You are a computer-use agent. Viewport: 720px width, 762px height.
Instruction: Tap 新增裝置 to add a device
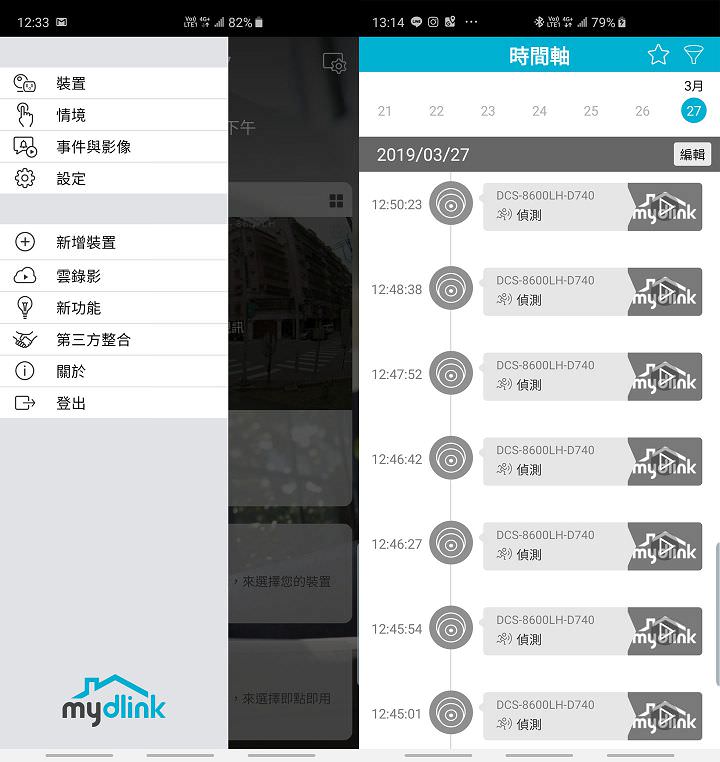tap(85, 243)
